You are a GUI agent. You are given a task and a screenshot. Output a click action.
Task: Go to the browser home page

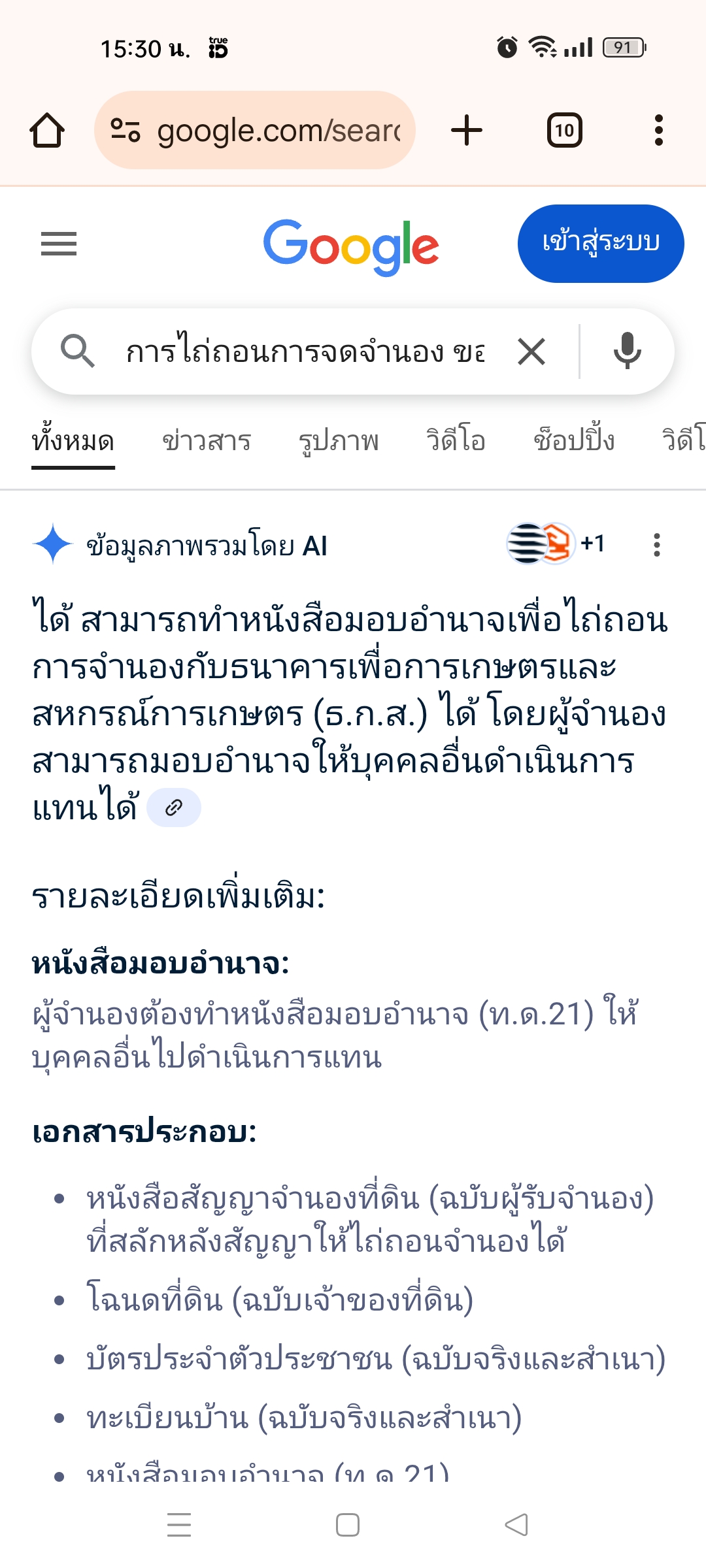click(x=47, y=130)
